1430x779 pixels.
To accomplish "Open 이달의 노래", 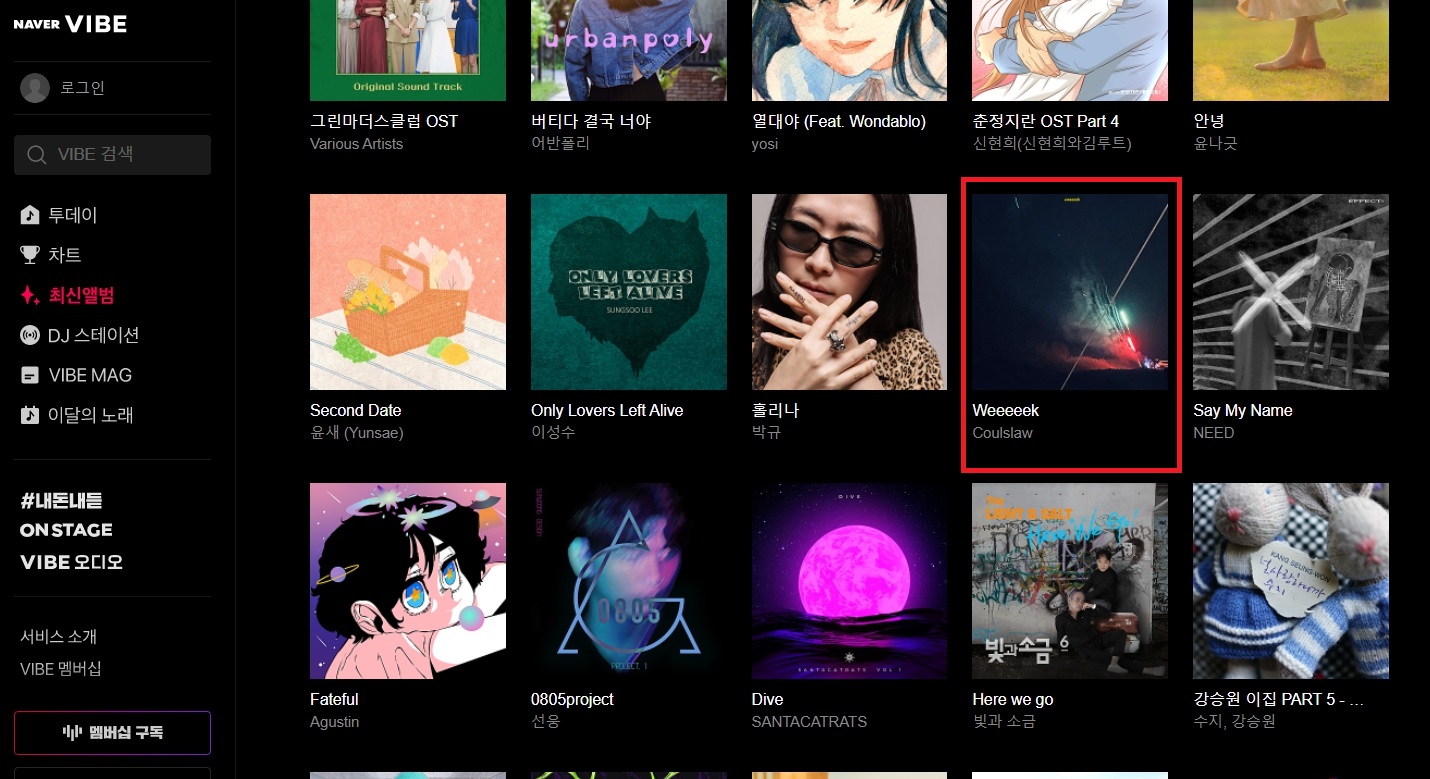I will 90,415.
